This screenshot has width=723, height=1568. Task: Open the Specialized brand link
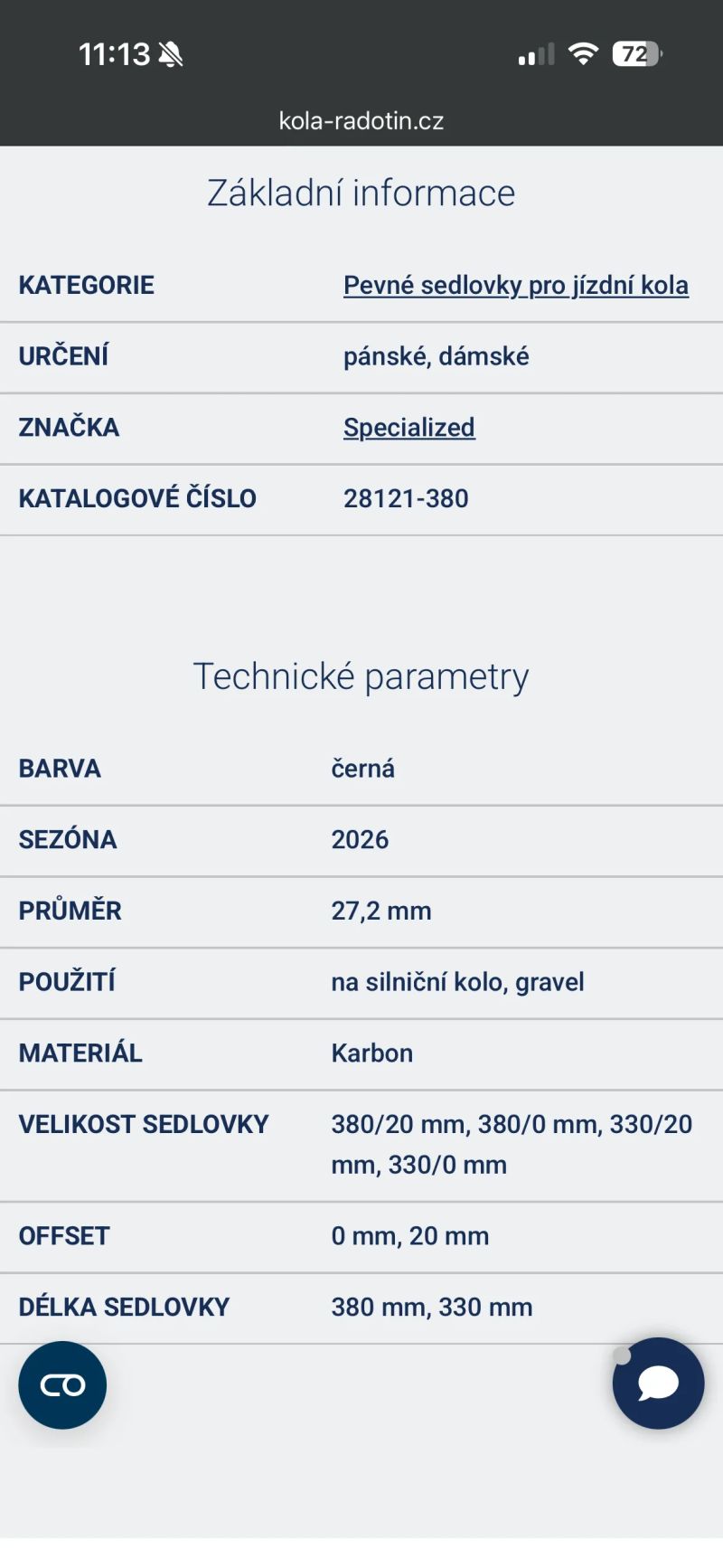point(408,428)
